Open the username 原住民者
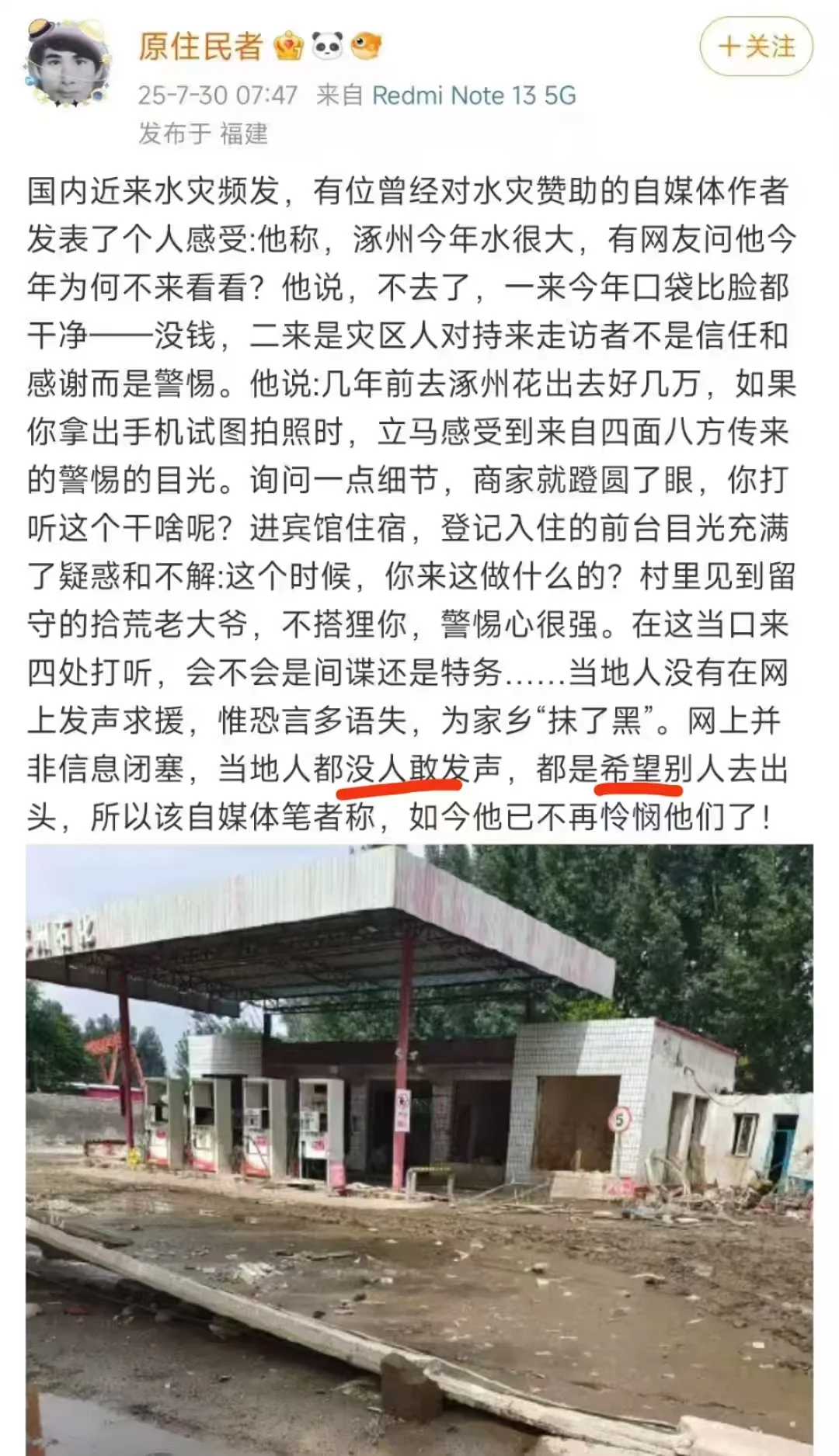The image size is (839, 1456). (200, 47)
